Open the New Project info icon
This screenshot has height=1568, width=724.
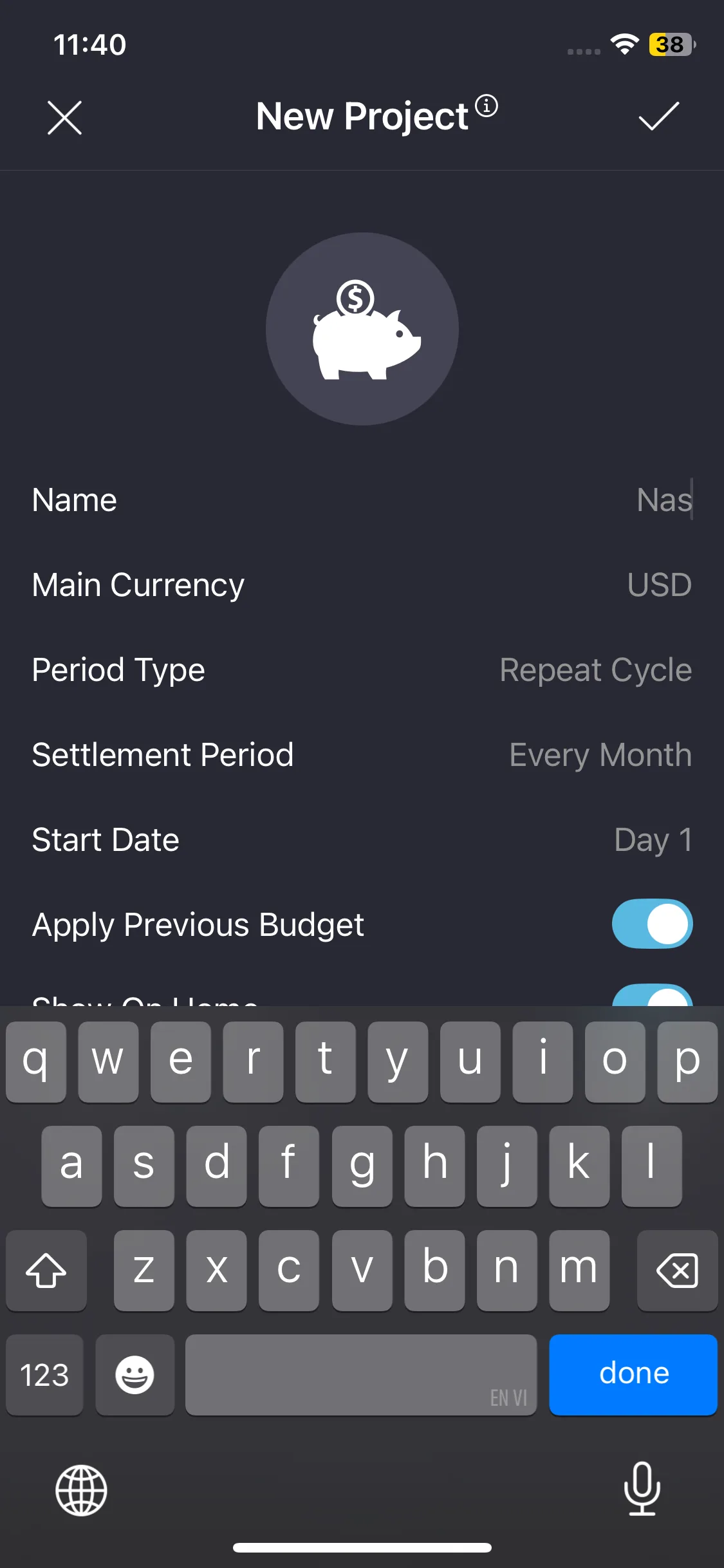pos(487,106)
